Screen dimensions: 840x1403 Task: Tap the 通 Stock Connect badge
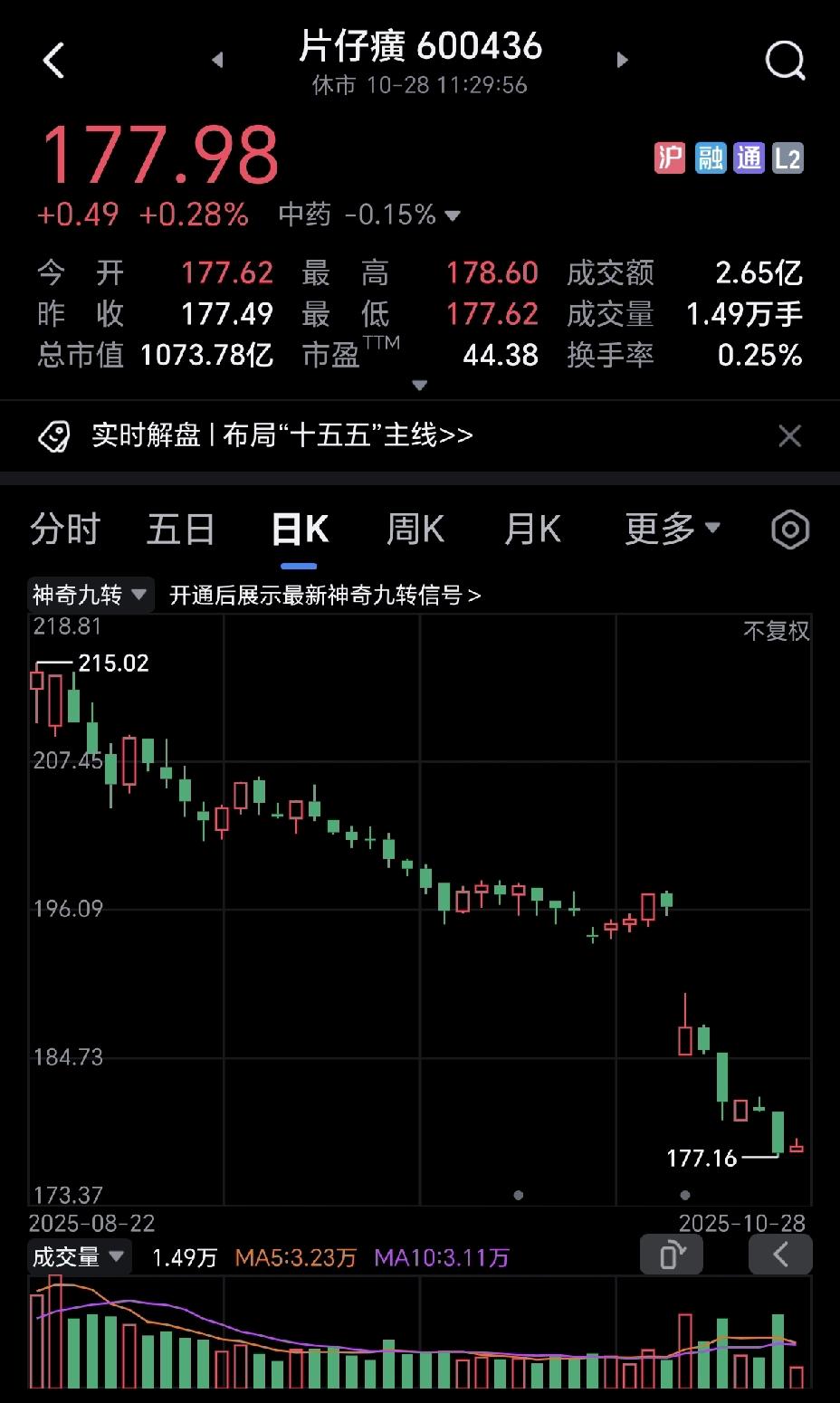[749, 157]
